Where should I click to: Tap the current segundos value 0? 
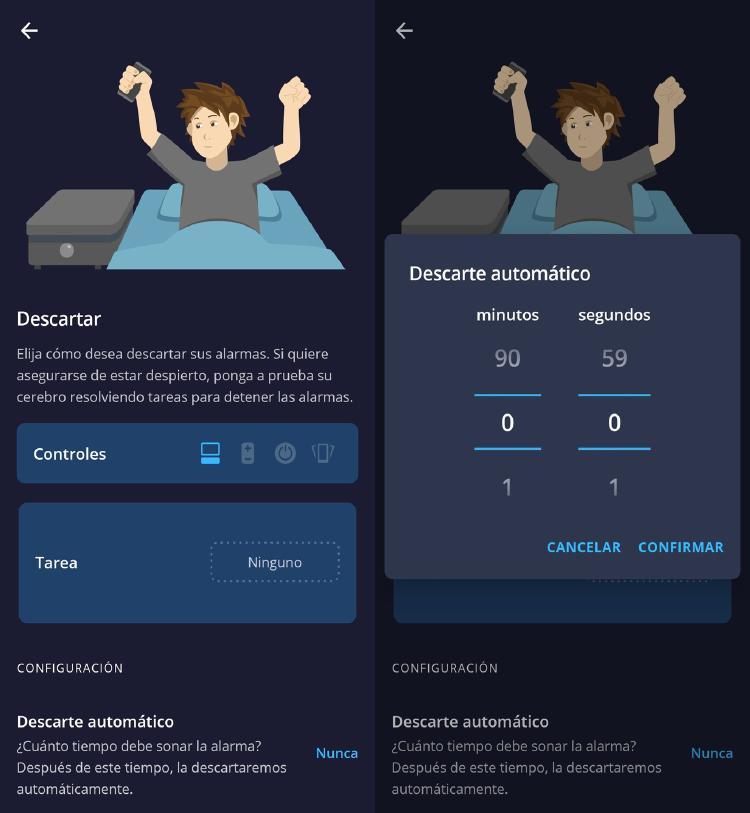click(614, 423)
